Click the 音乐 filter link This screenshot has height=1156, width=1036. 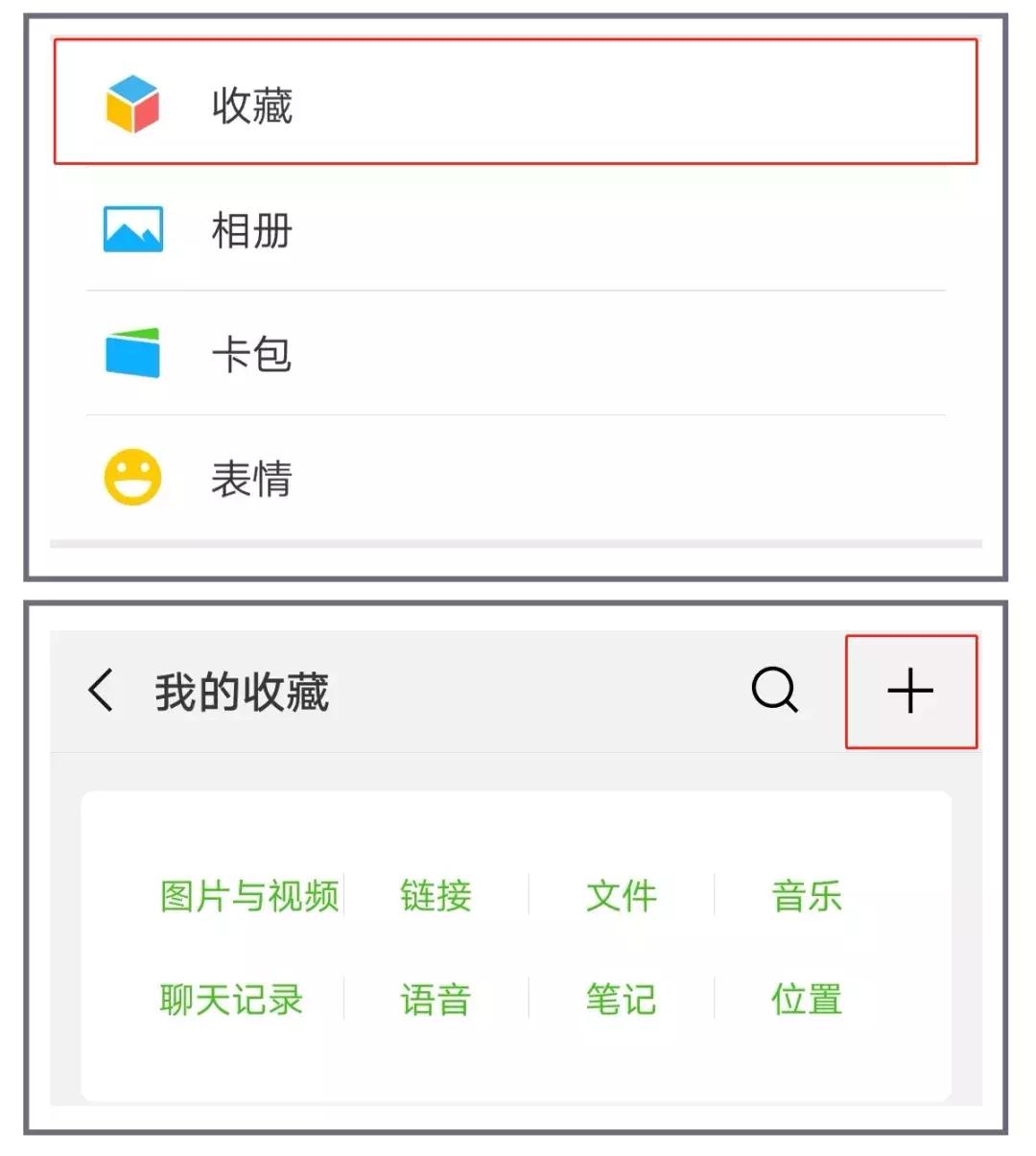point(806,897)
